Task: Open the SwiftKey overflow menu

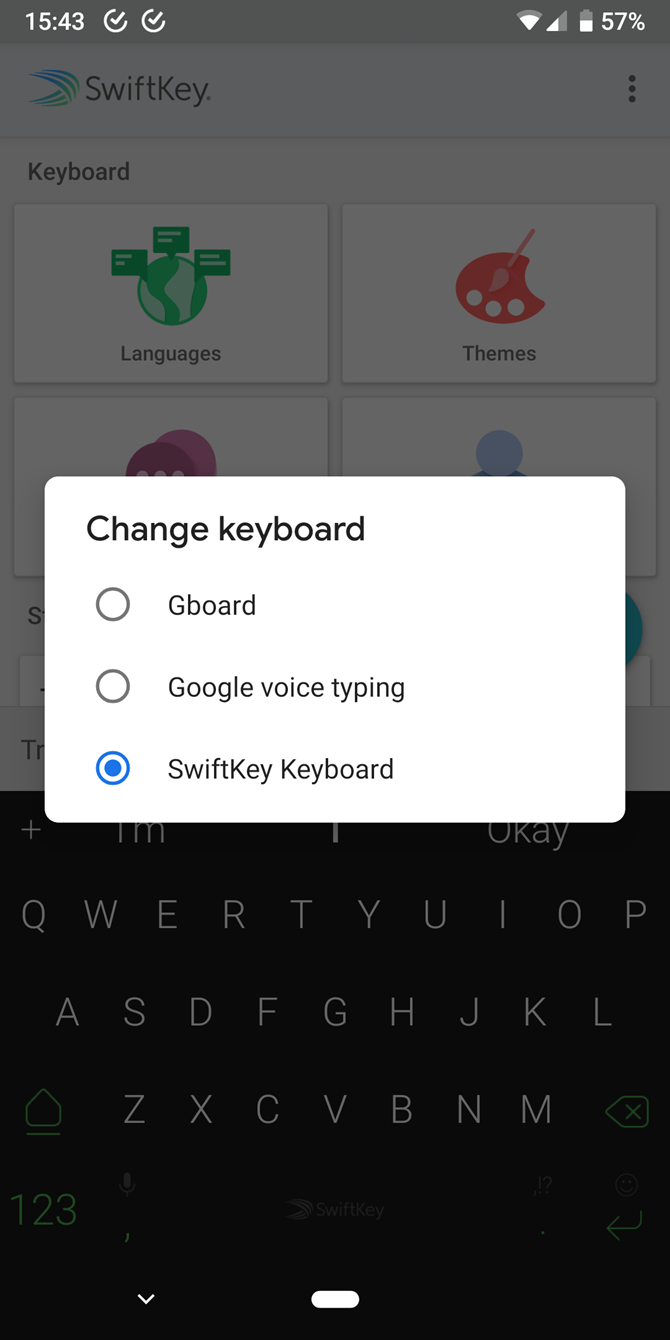Action: (632, 89)
